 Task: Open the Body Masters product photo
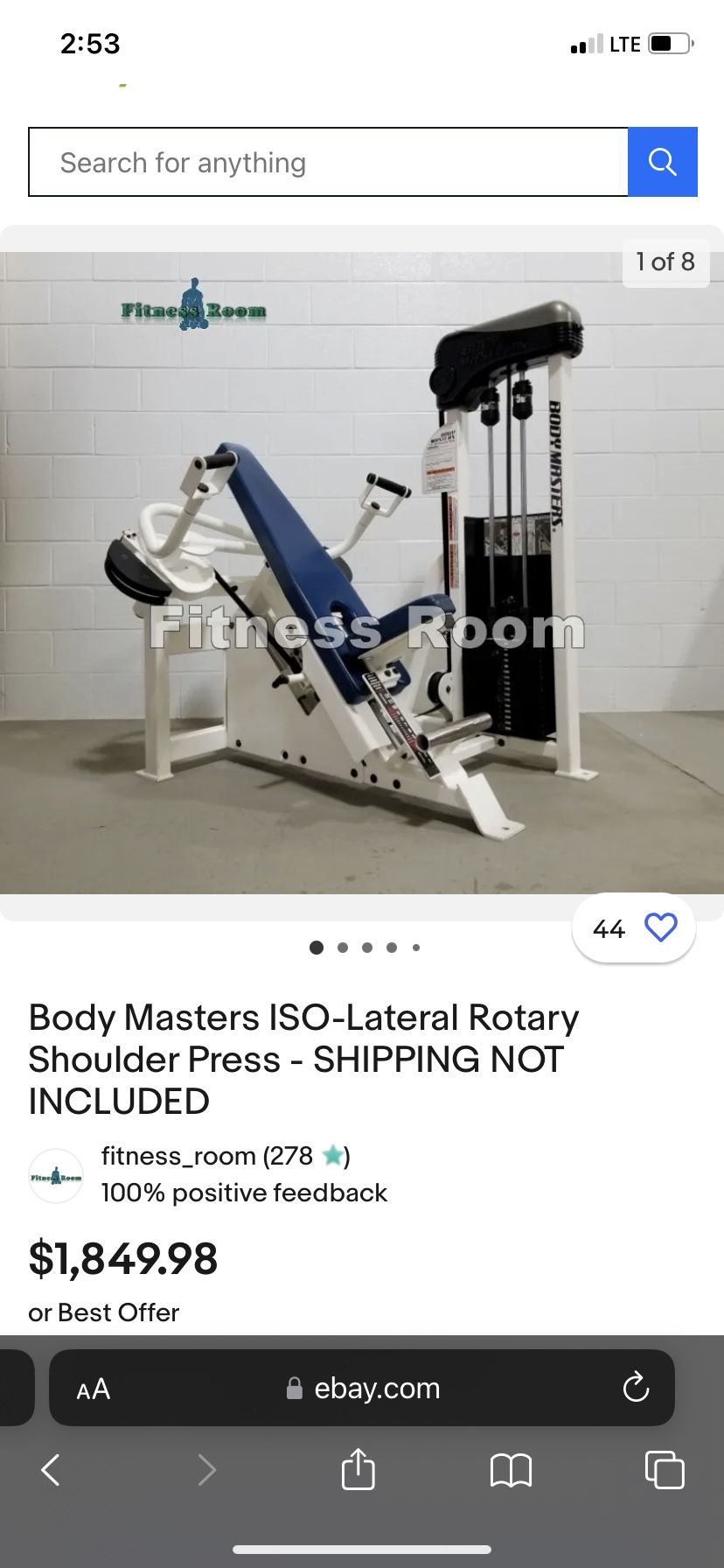pyautogui.click(x=362, y=573)
